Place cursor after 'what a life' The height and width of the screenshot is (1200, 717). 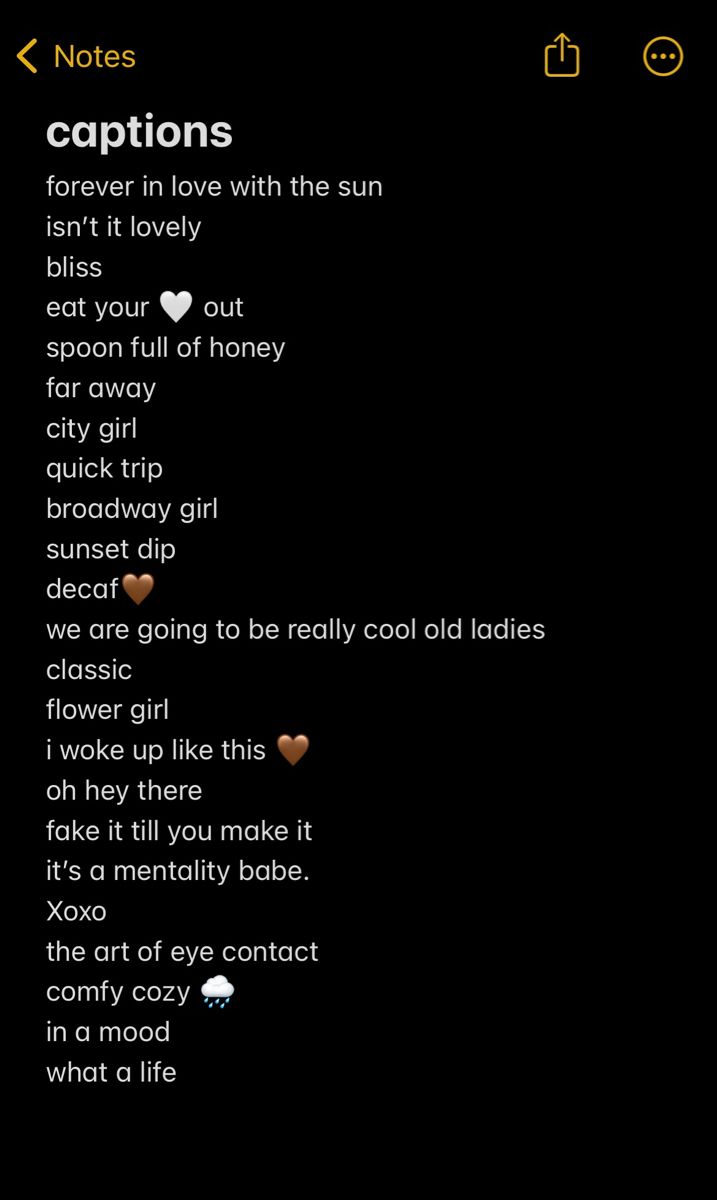click(177, 1072)
